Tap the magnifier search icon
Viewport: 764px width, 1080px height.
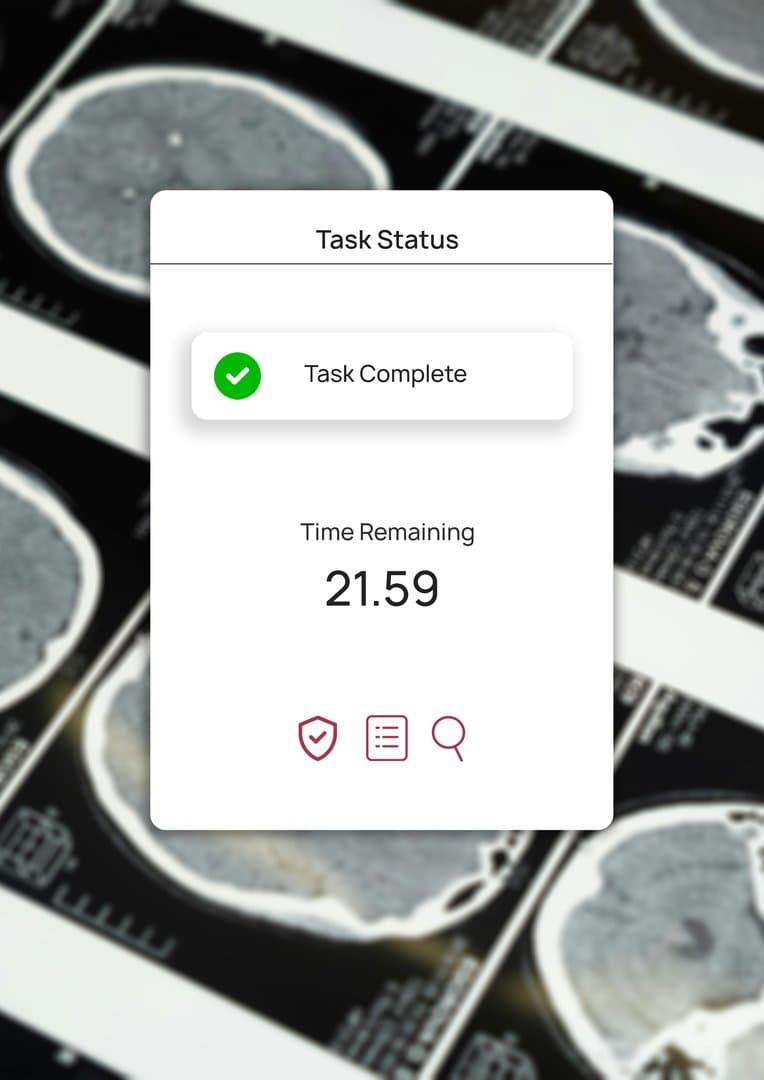[449, 739]
